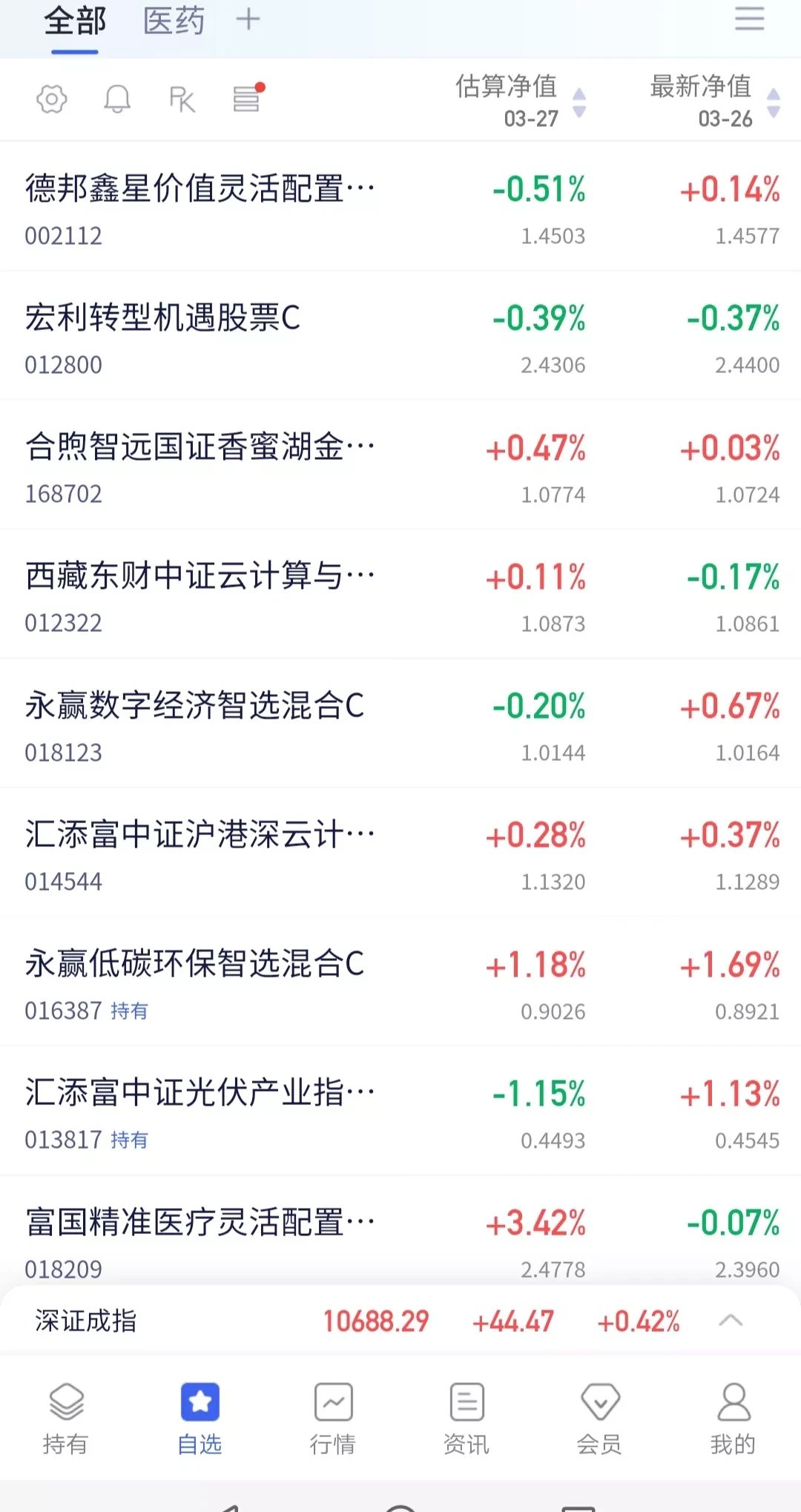Open fund alert notifications bell
The image size is (801, 1512).
pos(117,99)
